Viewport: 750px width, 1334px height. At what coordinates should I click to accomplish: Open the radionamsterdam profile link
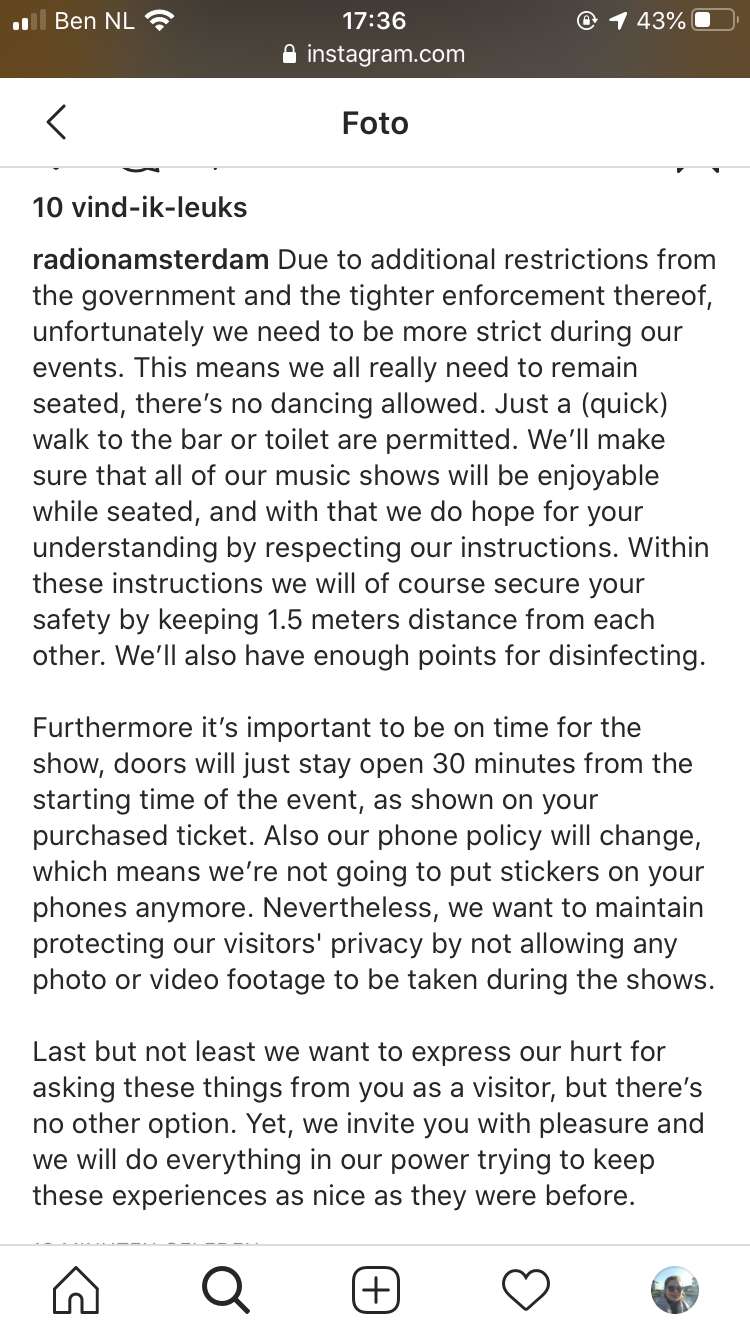(x=151, y=260)
